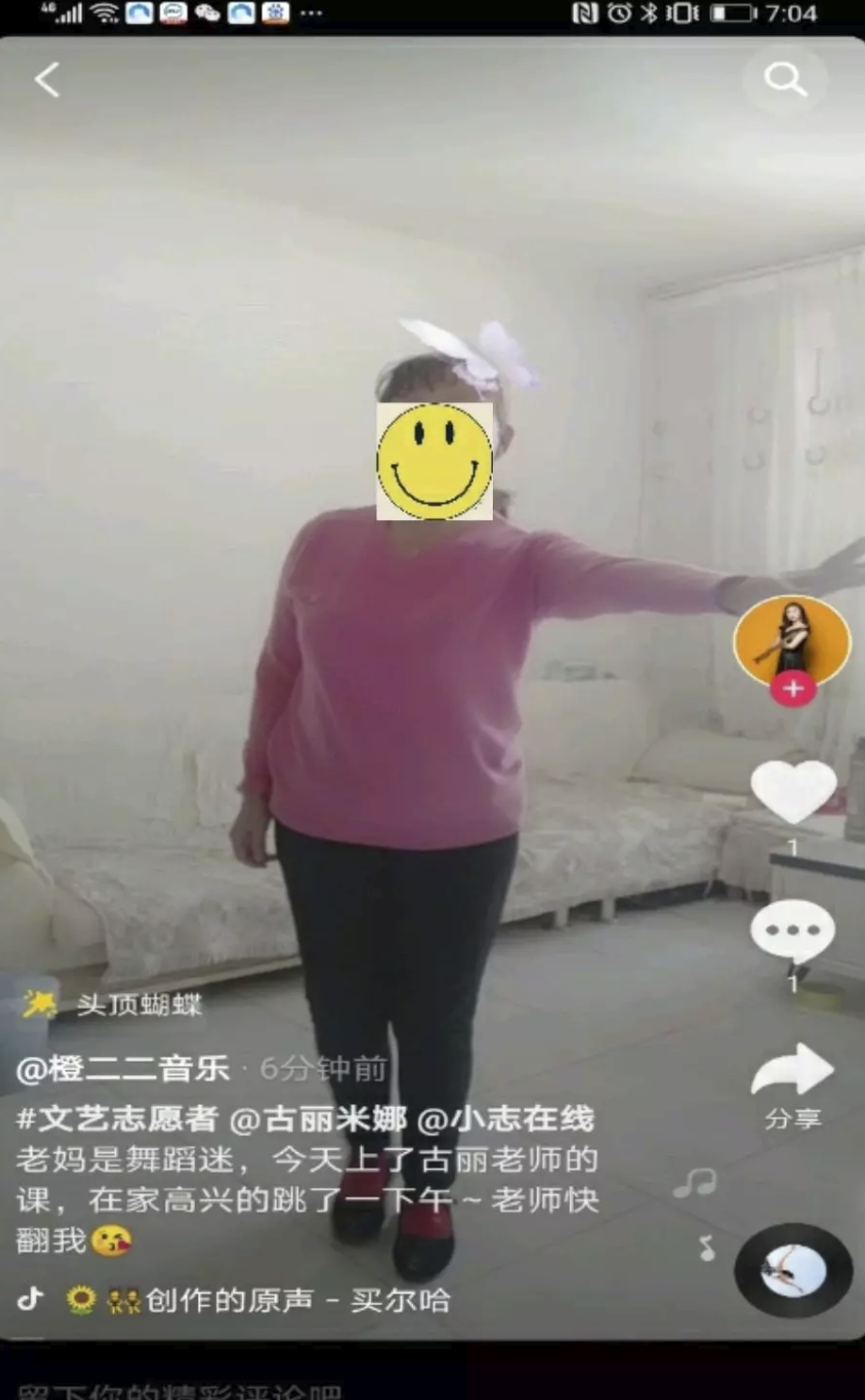Tap the comment input field at the bottom

coord(283,1389)
